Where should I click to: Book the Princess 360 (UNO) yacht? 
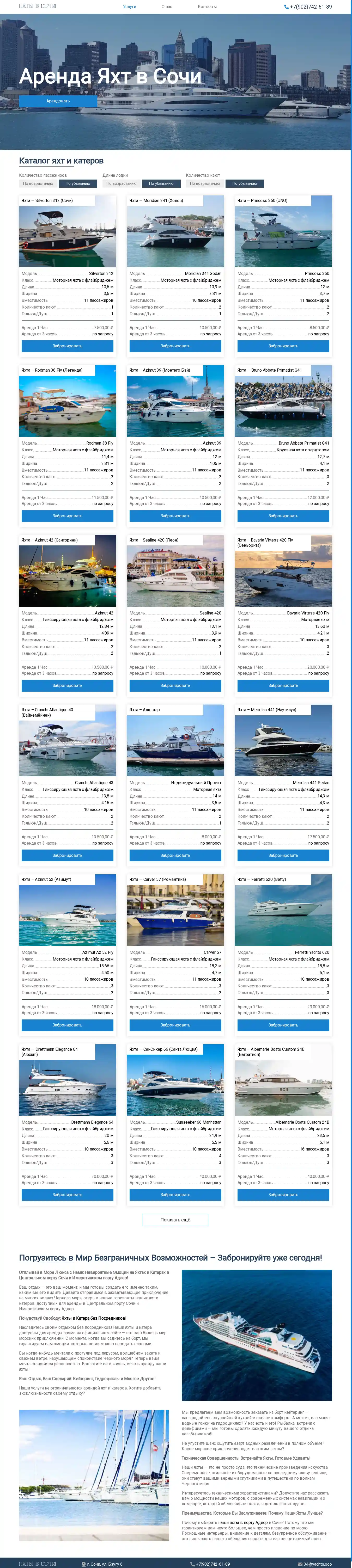[x=283, y=346]
